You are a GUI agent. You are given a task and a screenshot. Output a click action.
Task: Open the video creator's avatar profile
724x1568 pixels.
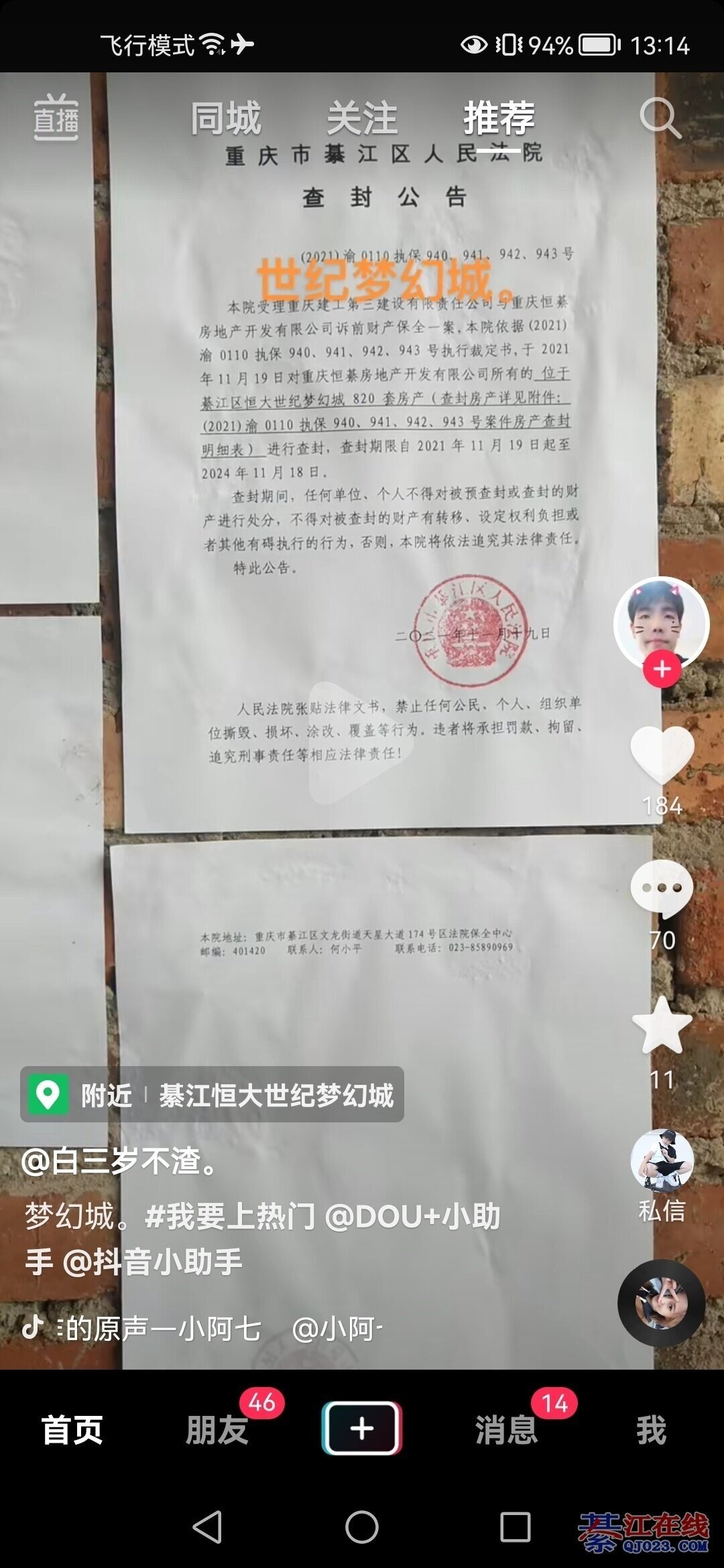661,622
